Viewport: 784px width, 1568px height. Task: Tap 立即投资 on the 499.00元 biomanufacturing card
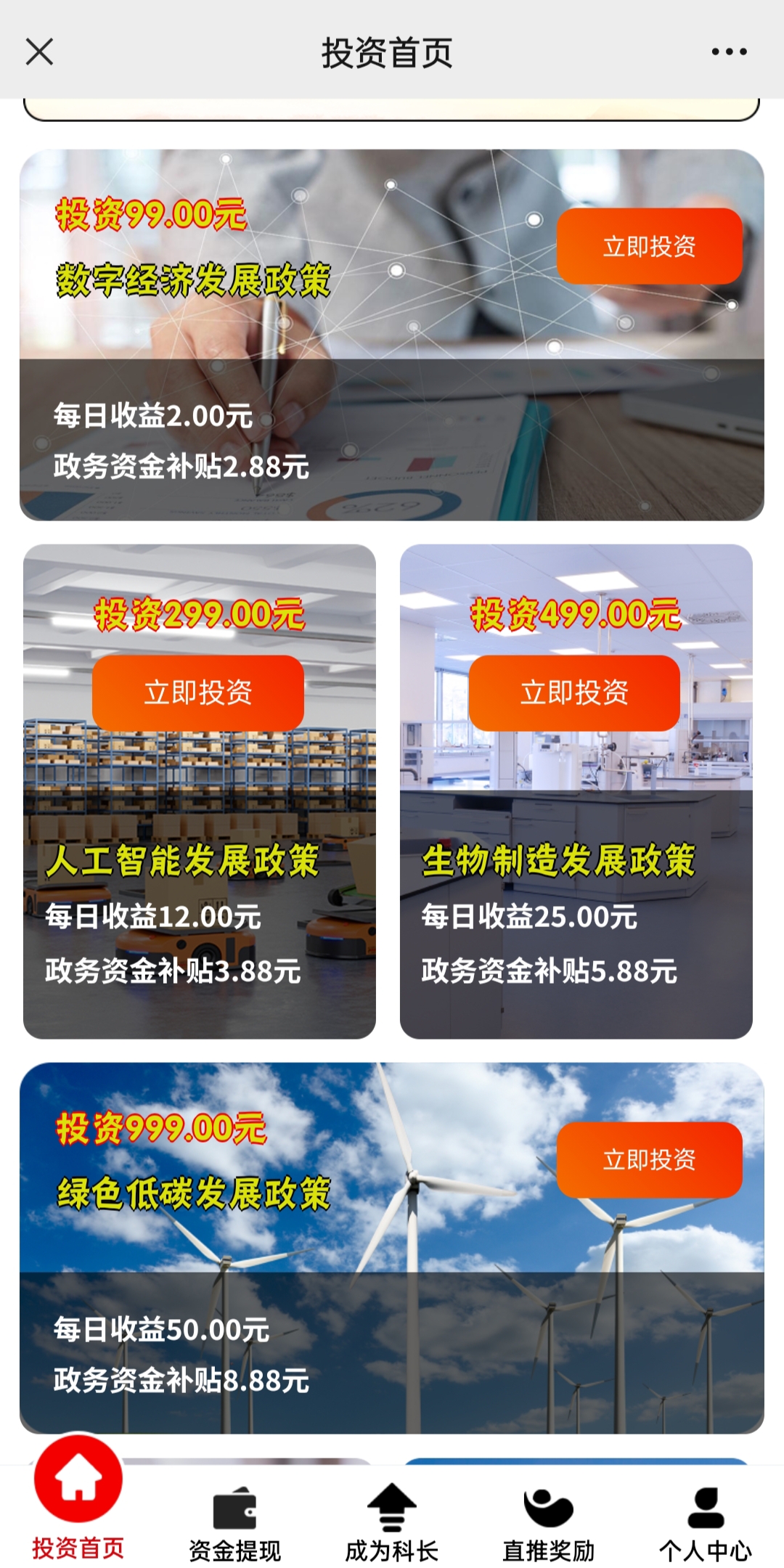click(x=574, y=693)
